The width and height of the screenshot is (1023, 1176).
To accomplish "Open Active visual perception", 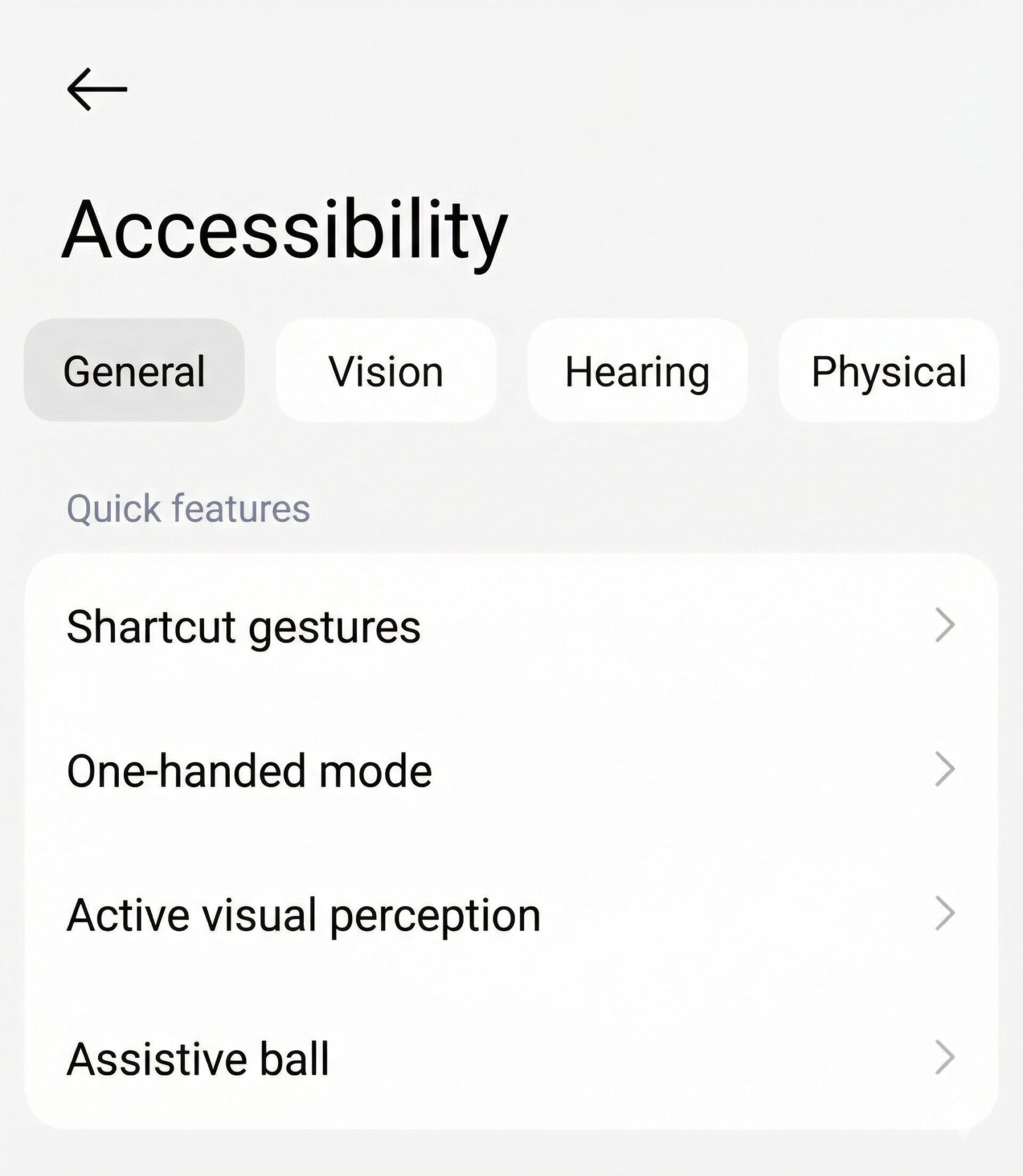I will [511, 914].
